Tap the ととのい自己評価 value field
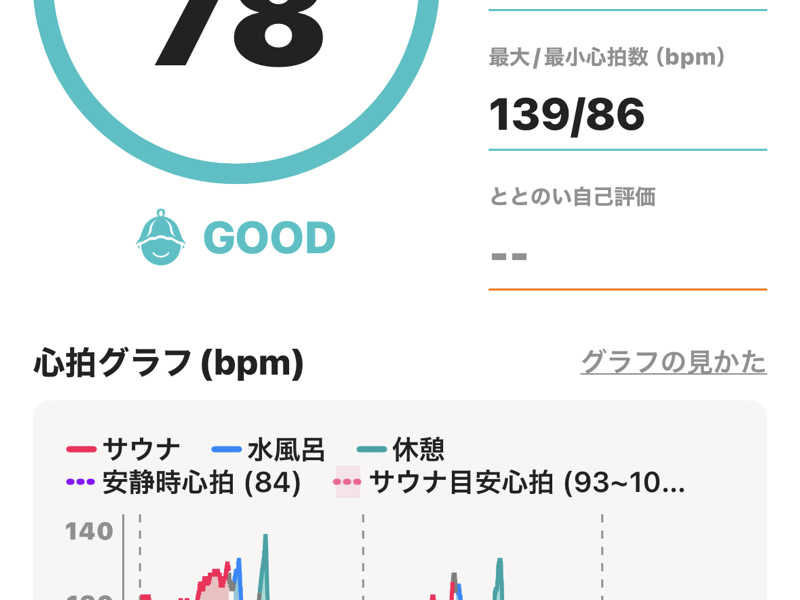The image size is (800, 600). click(x=626, y=255)
